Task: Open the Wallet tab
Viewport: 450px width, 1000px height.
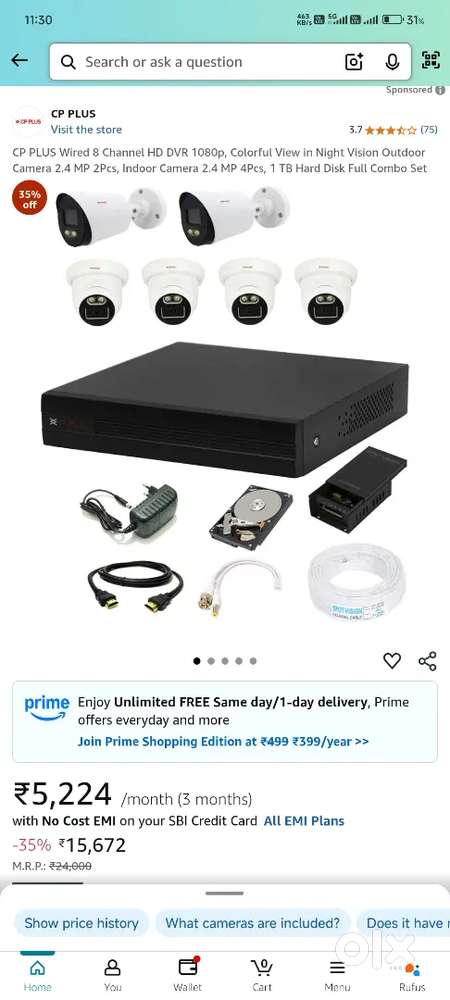Action: point(187,976)
